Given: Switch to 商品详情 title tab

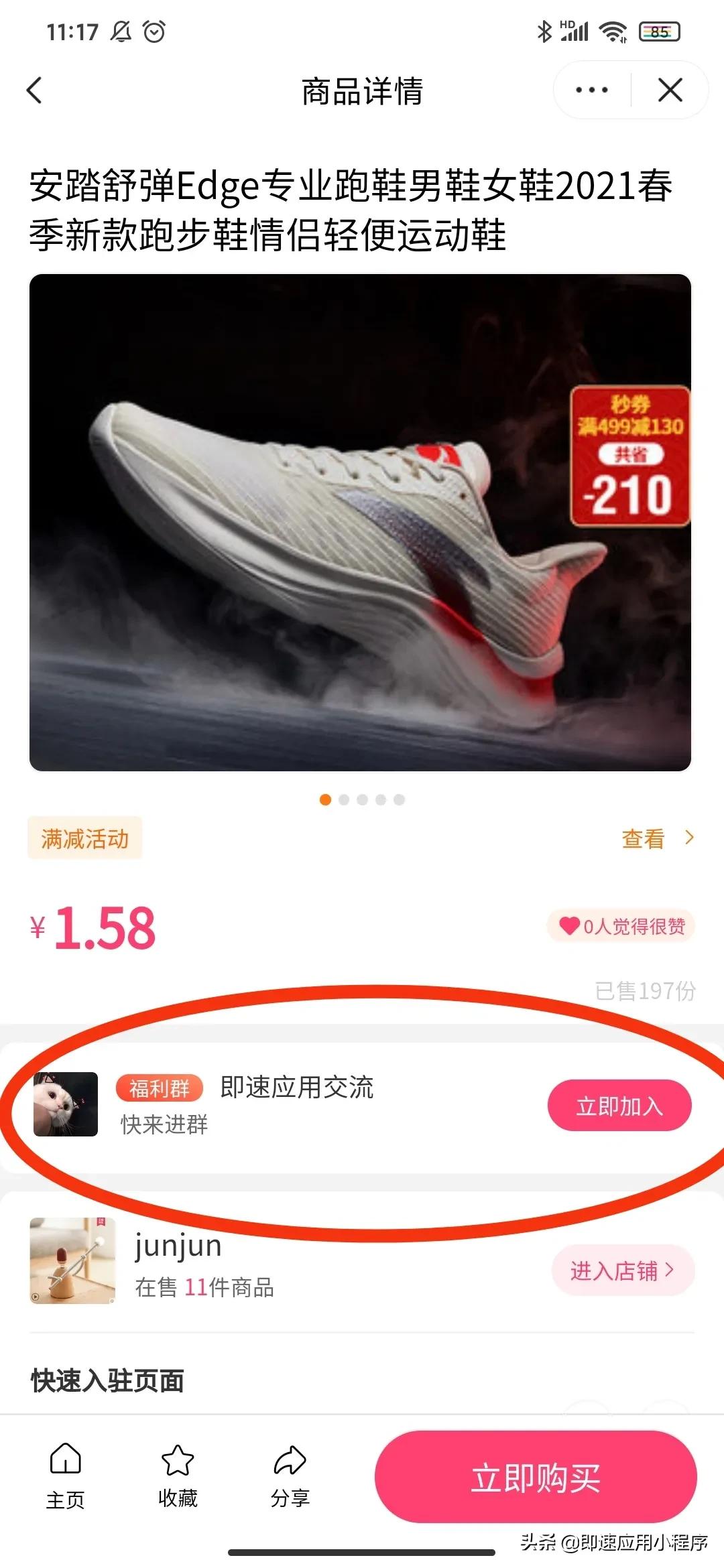Looking at the screenshot, I should pos(362,90).
